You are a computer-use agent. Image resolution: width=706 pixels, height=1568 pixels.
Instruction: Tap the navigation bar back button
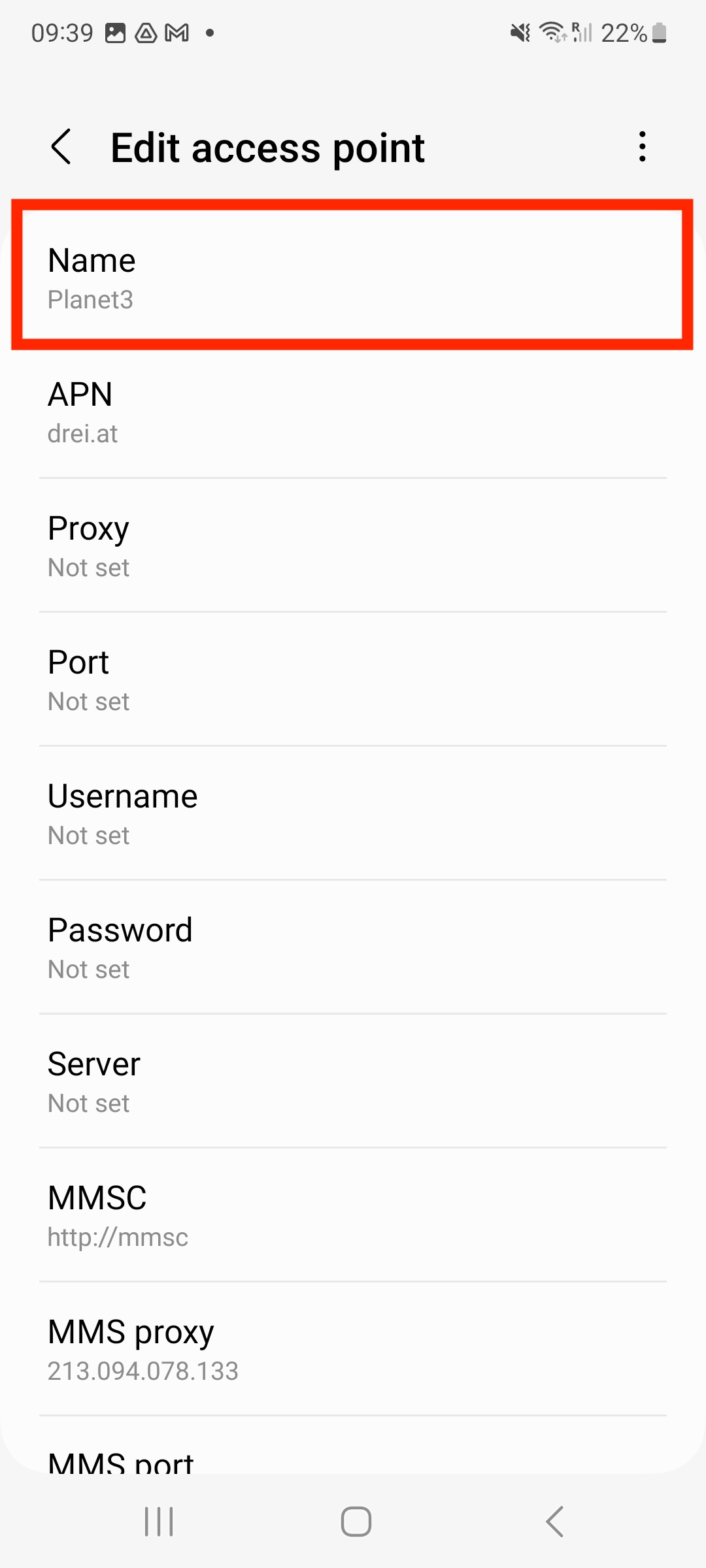pyautogui.click(x=553, y=1521)
